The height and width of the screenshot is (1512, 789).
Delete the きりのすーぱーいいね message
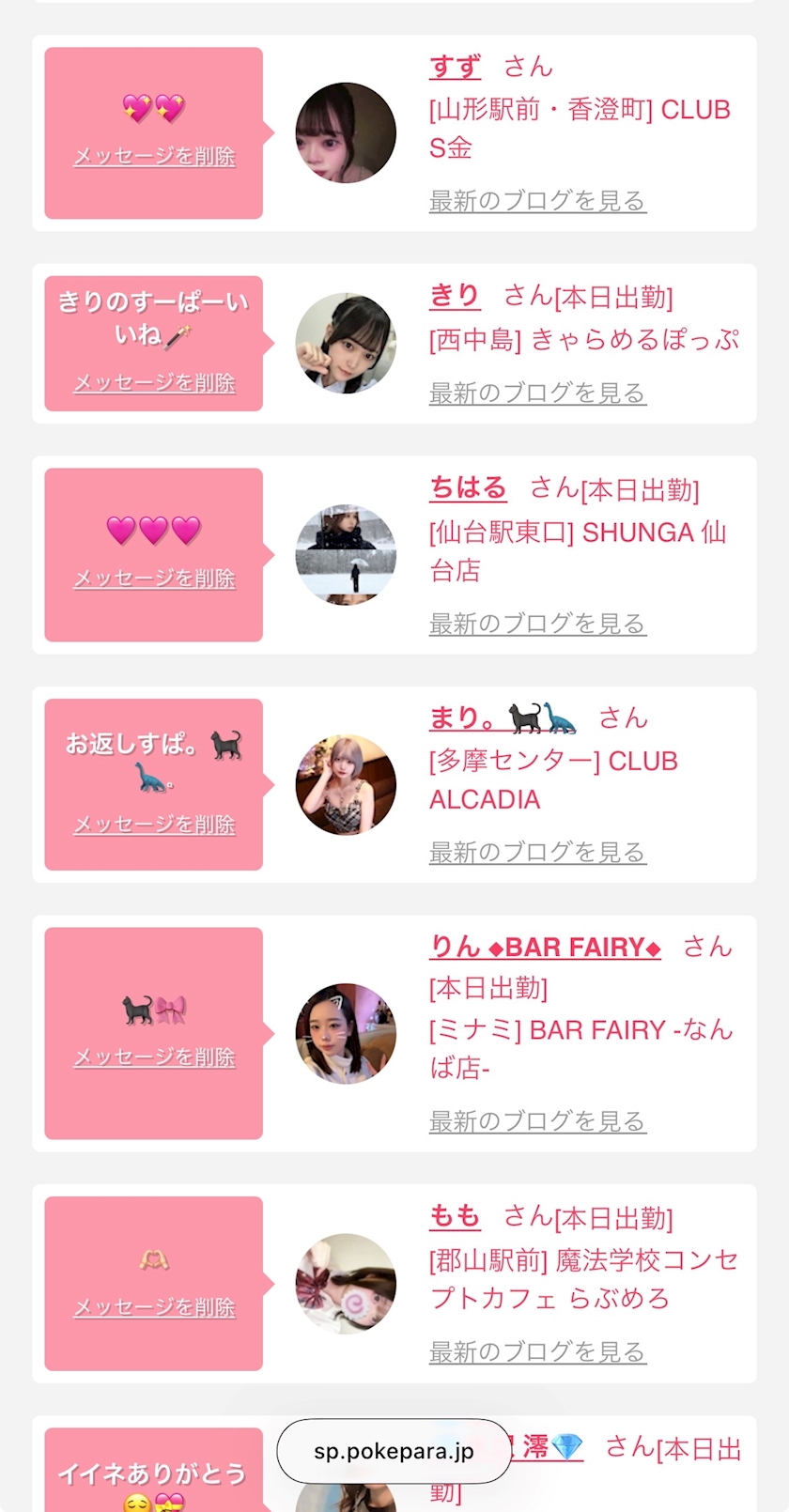coord(154,382)
